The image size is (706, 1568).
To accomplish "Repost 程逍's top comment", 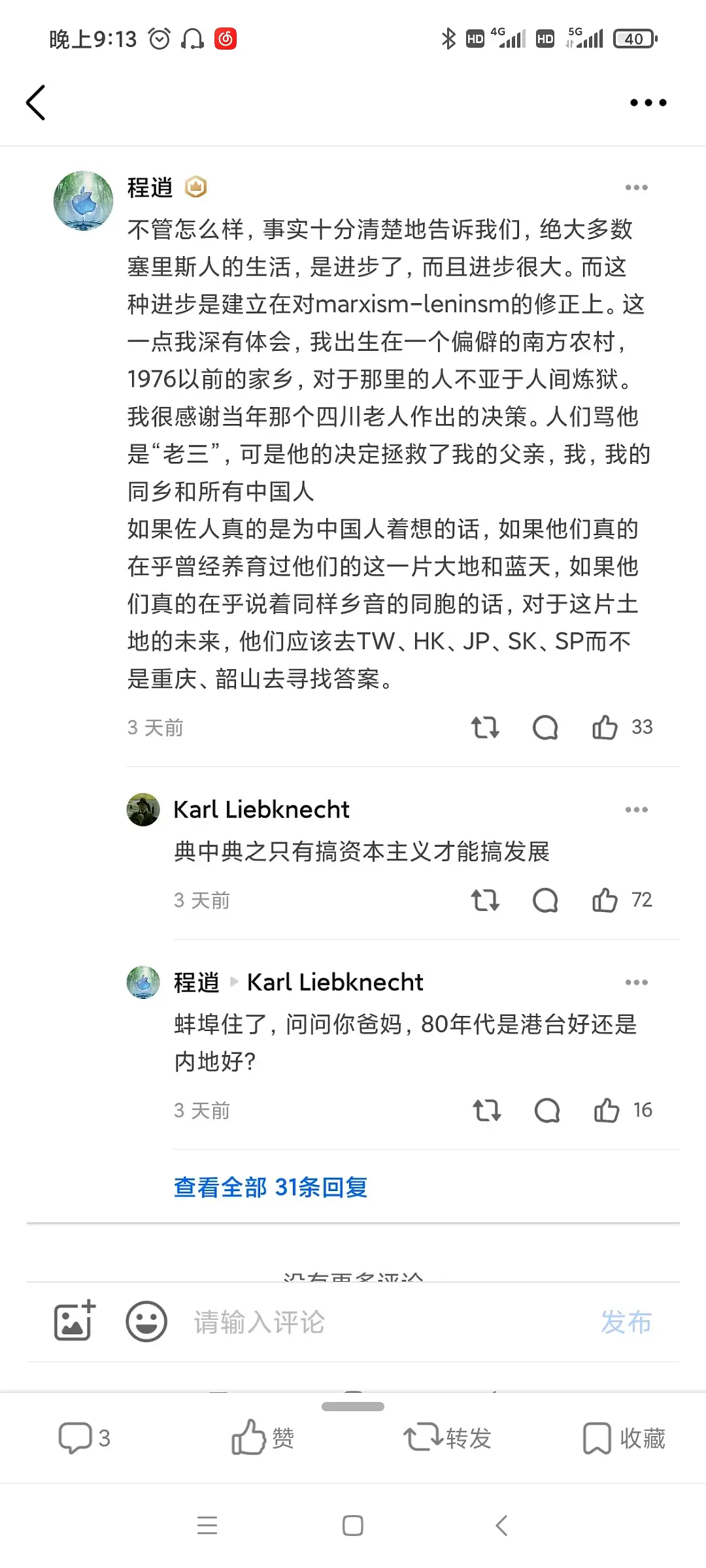I will click(485, 727).
